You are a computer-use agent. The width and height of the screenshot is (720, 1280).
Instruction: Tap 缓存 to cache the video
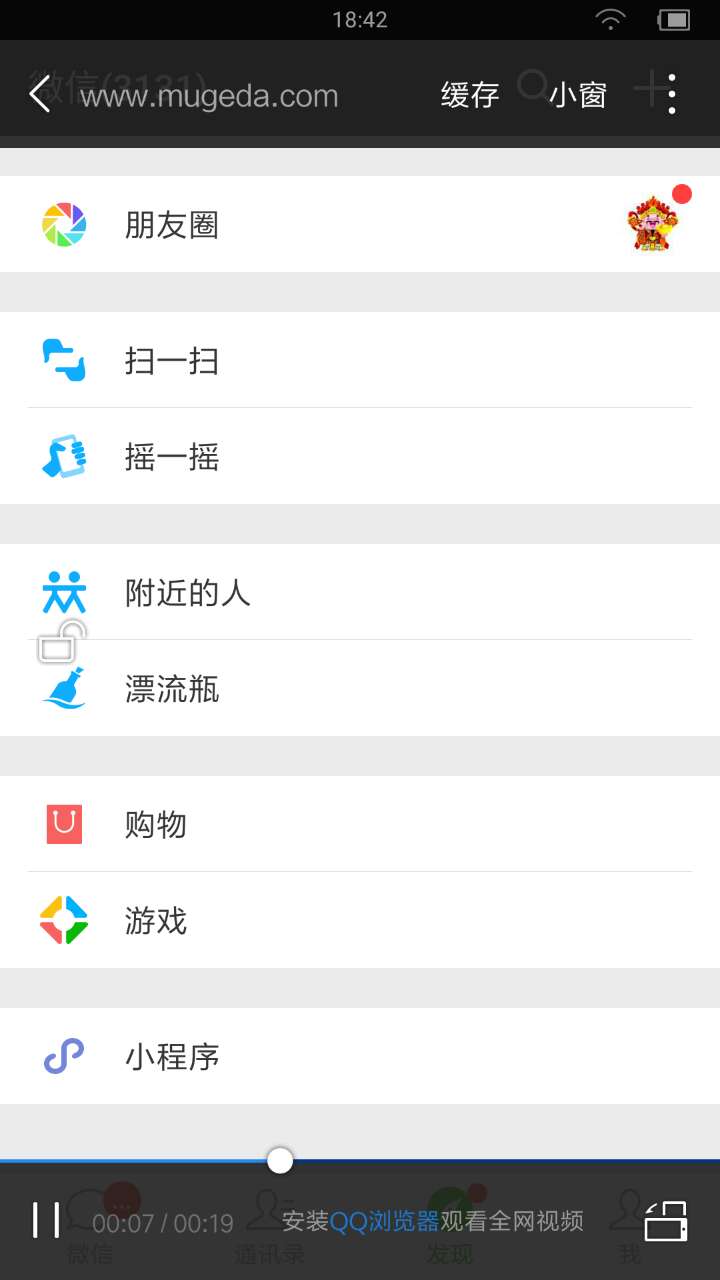tap(470, 96)
